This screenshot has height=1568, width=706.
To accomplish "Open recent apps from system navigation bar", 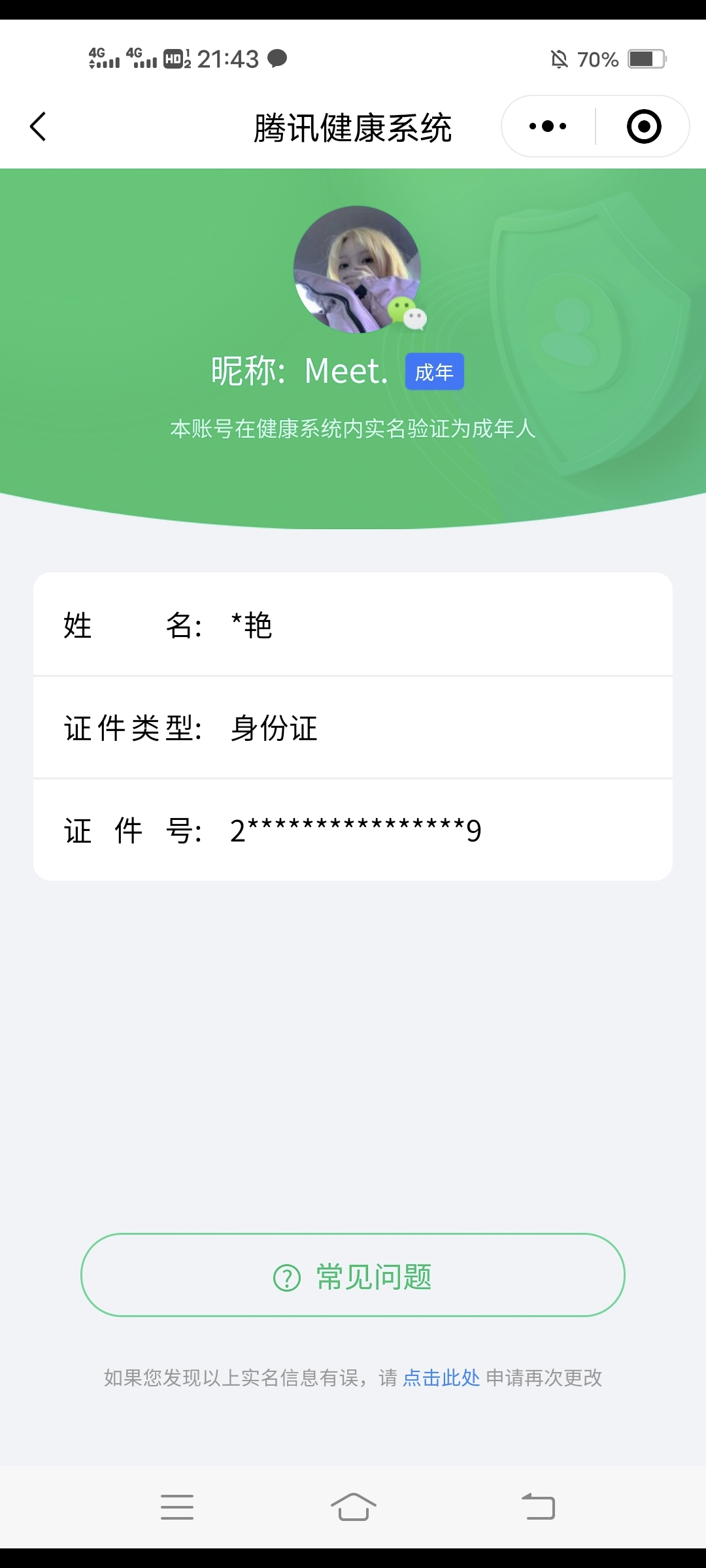I will (x=177, y=1507).
